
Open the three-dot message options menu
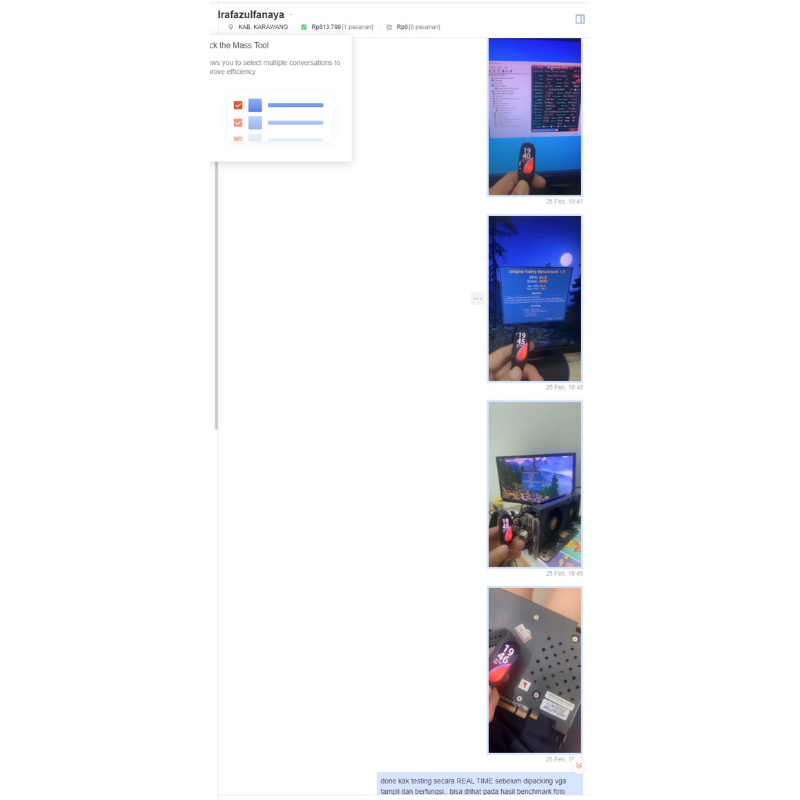(x=477, y=298)
